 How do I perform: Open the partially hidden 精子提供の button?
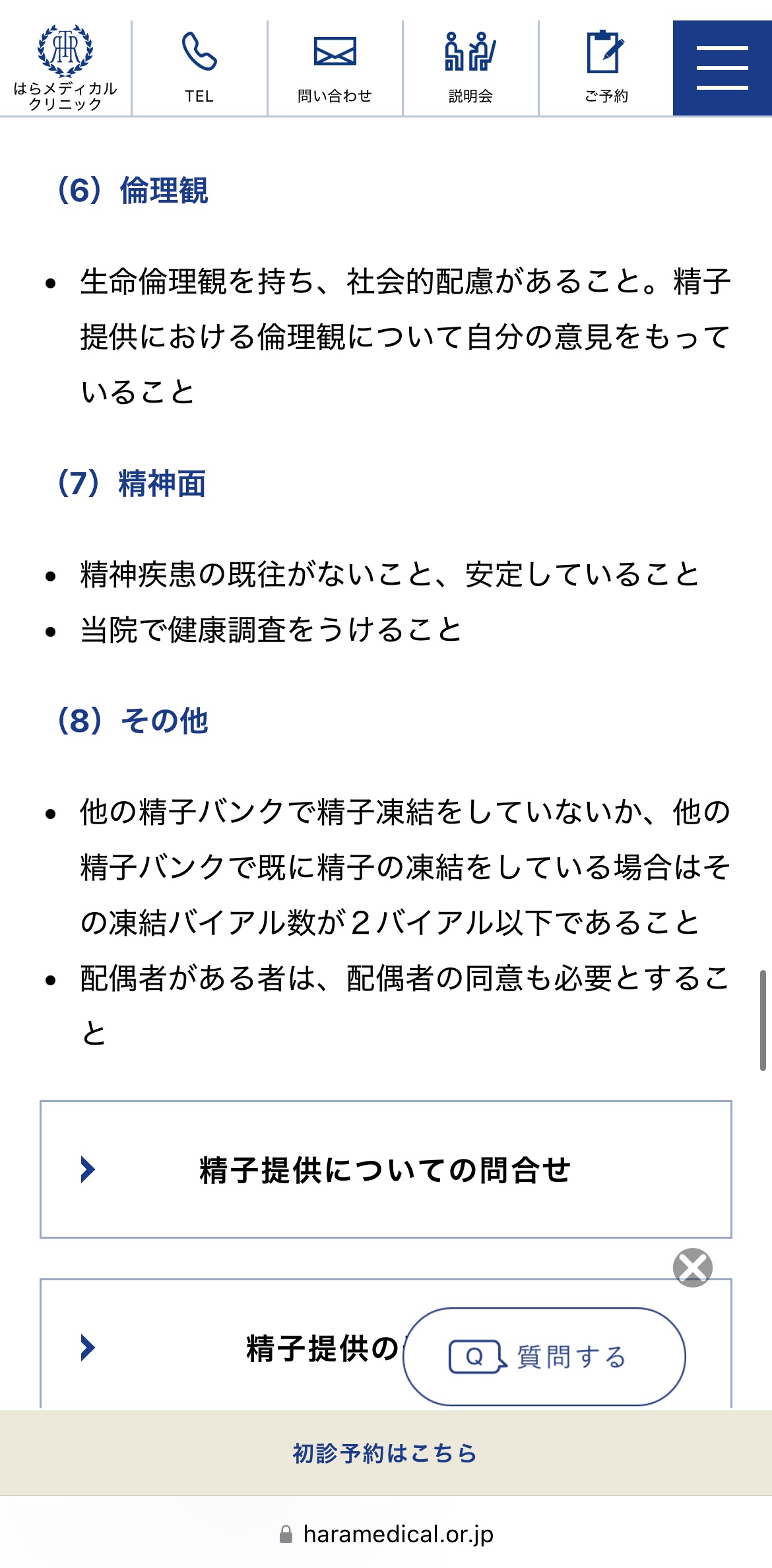tap(224, 1346)
